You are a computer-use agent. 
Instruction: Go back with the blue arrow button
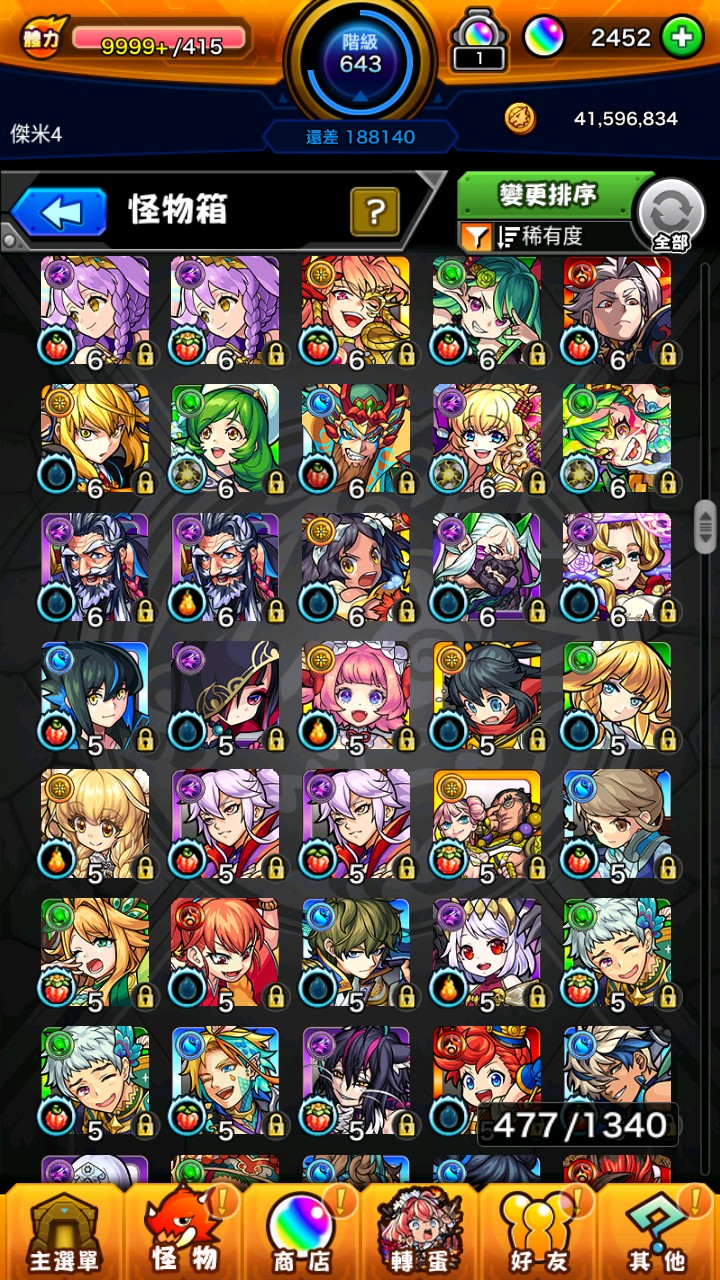(x=58, y=211)
